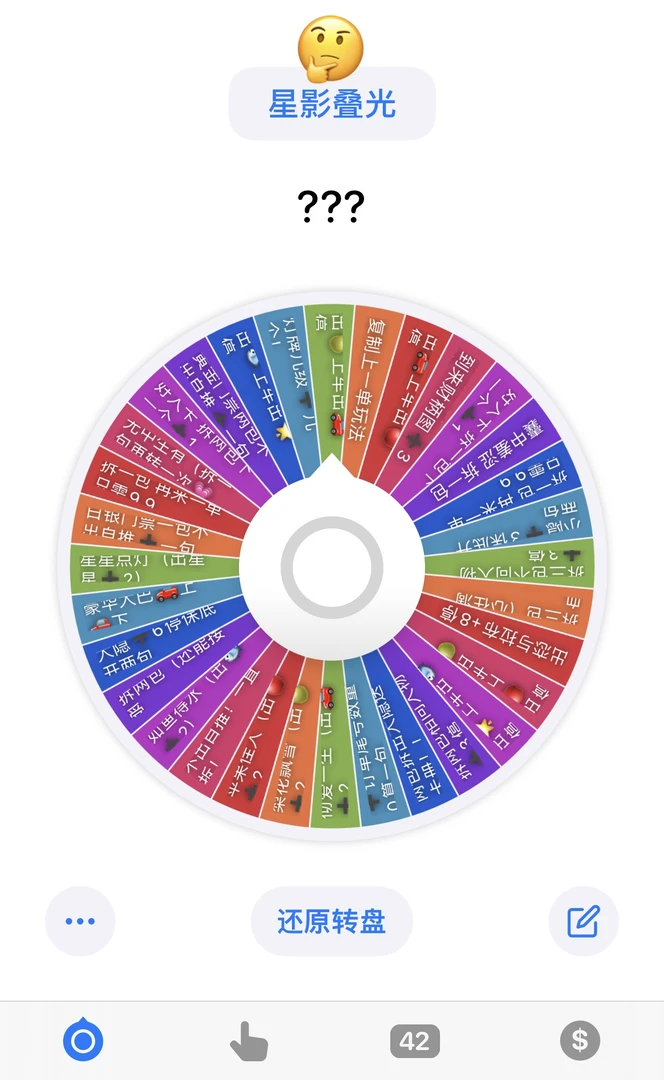Switch to the wheel spinner tab
664x1080 pixels.
click(83, 1039)
